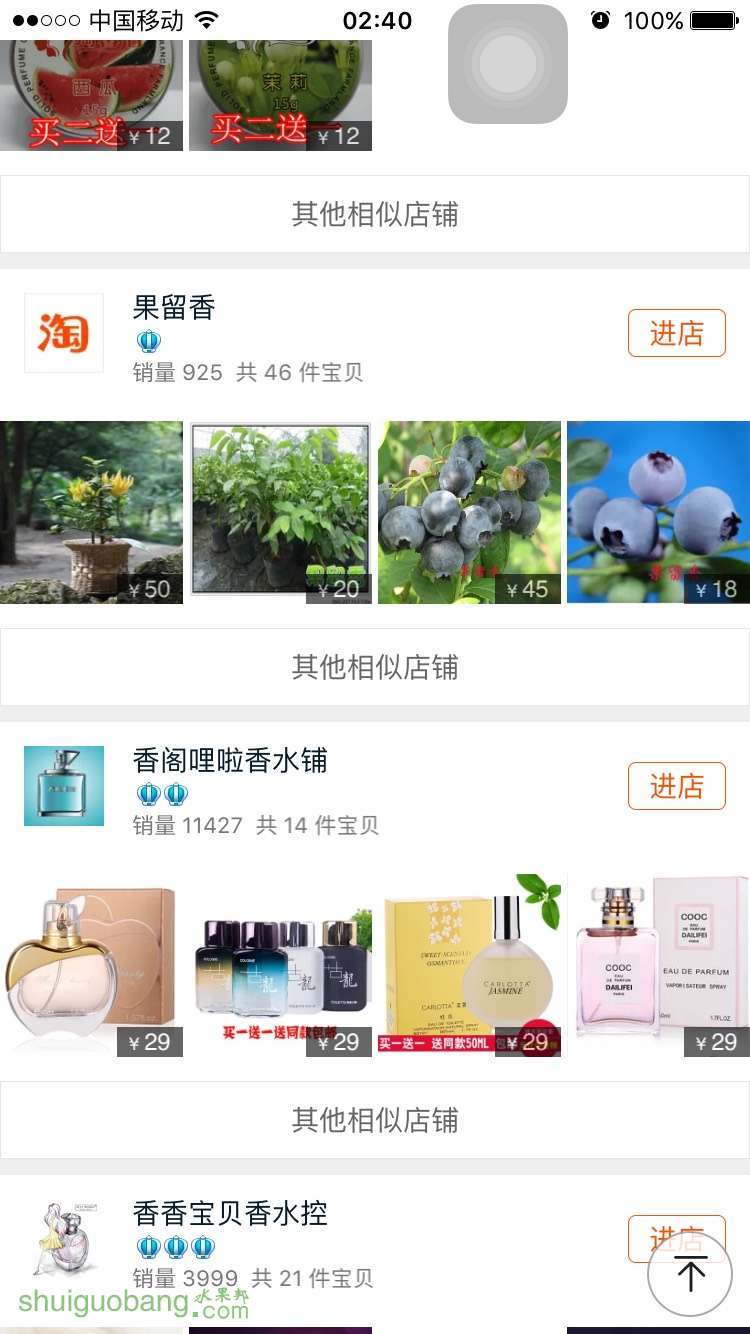Screen dimensions: 750x1334
Task: Open the 西瓜 solid perfume item priced ¥12
Action: pyautogui.click(x=91, y=95)
